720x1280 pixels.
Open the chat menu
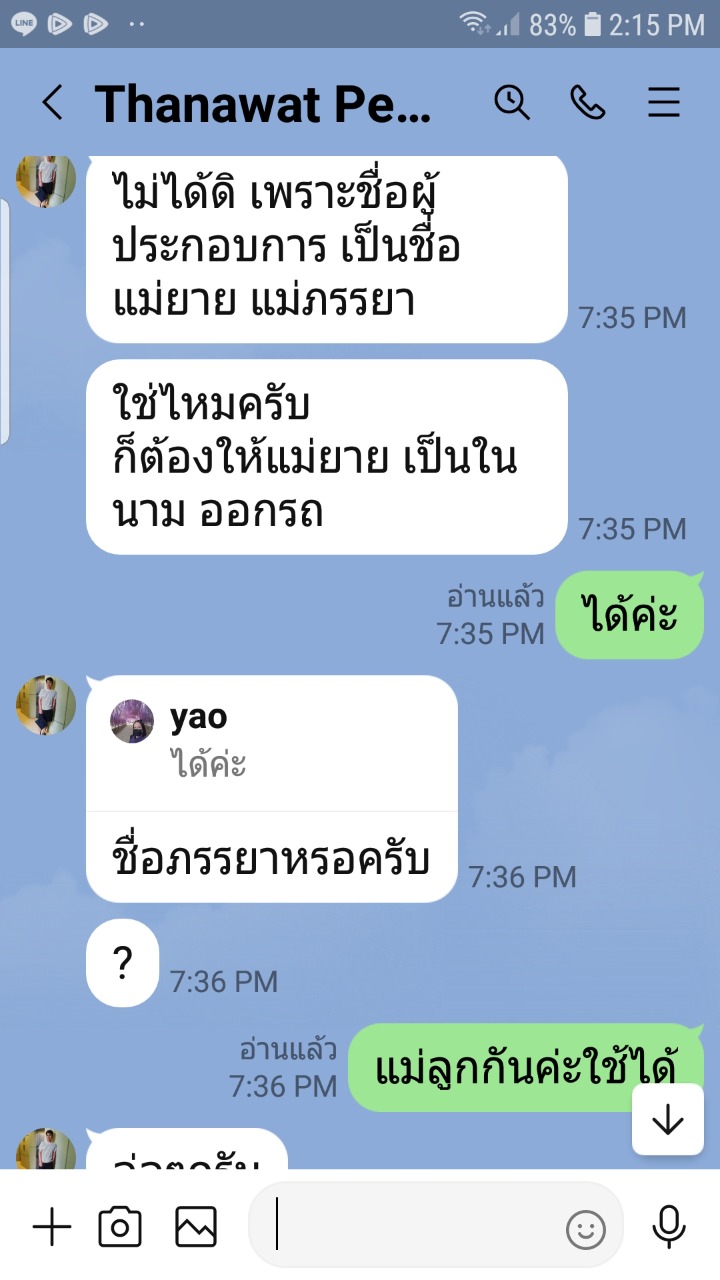(x=664, y=103)
